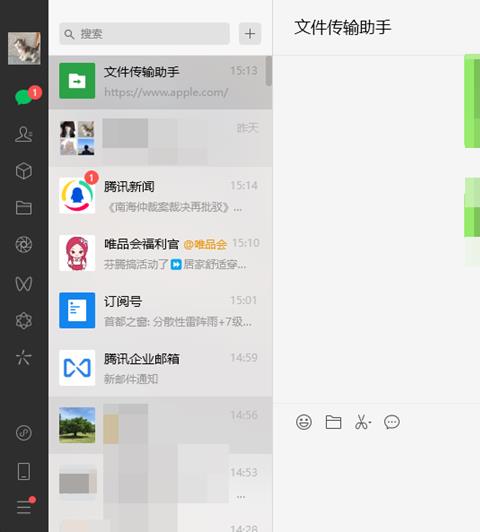This screenshot has width=480, height=532.
Task: Open the 订阅号 list
Action: (160, 310)
